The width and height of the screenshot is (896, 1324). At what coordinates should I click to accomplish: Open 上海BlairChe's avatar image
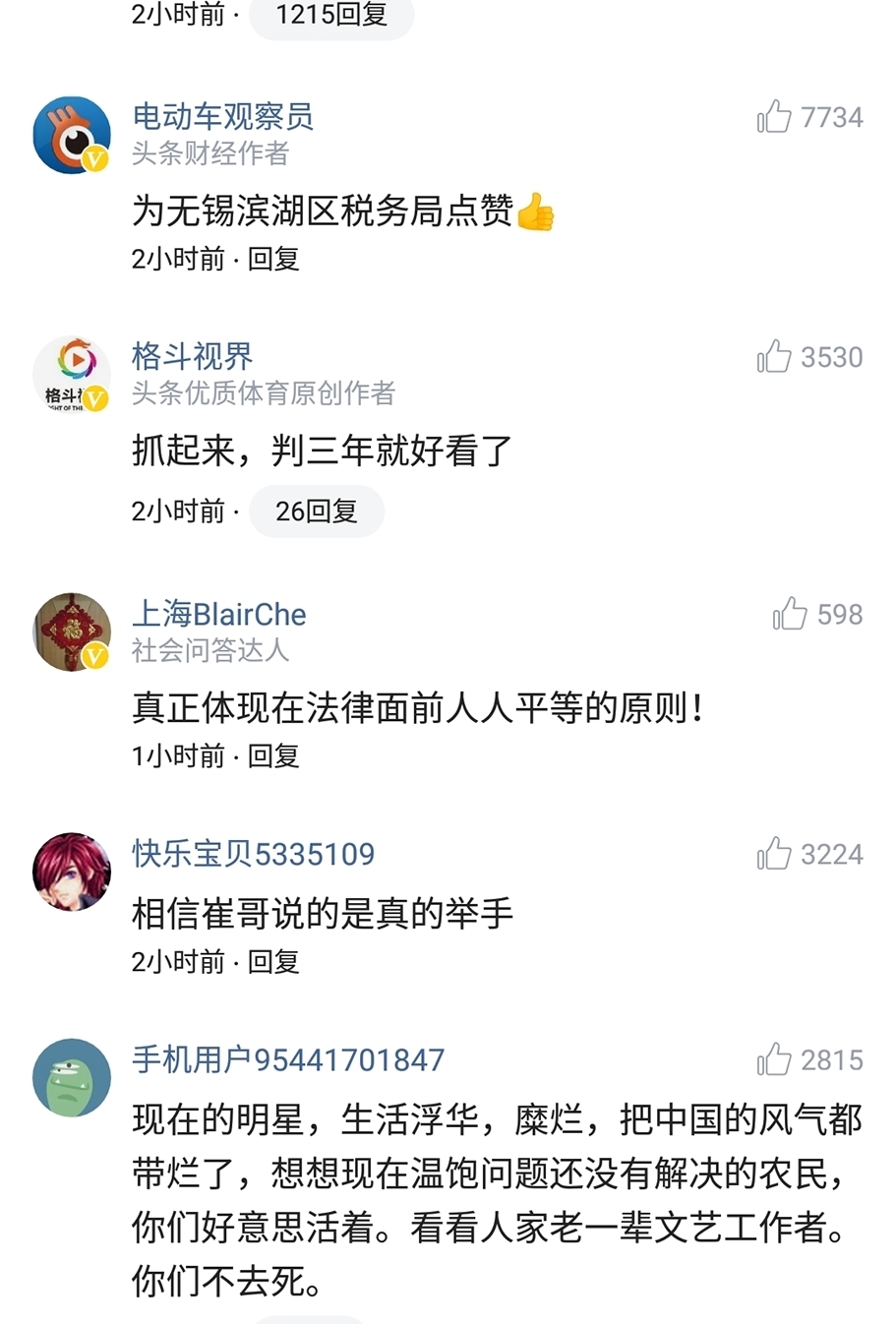(71, 631)
